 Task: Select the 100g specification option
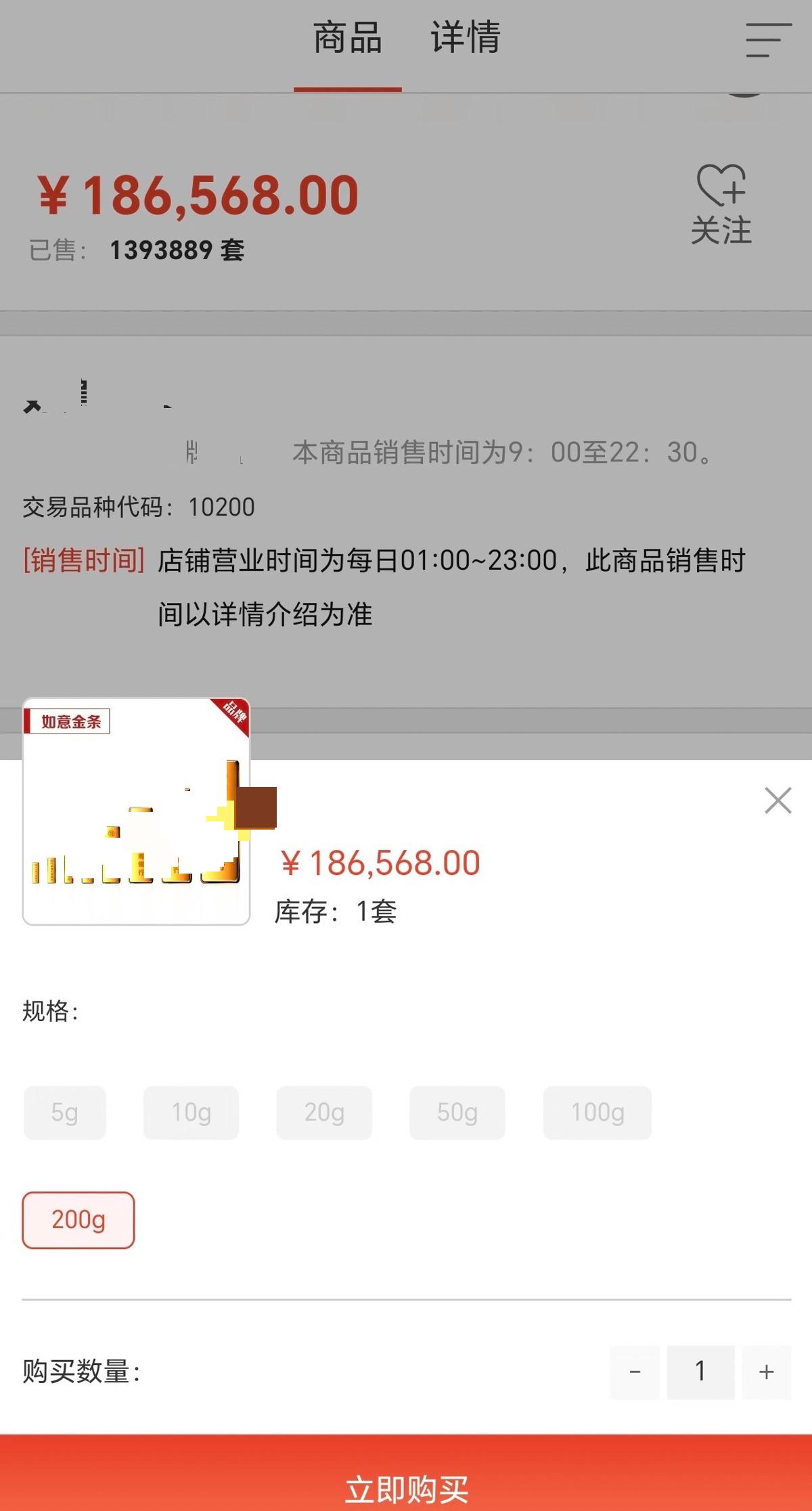coord(597,1112)
